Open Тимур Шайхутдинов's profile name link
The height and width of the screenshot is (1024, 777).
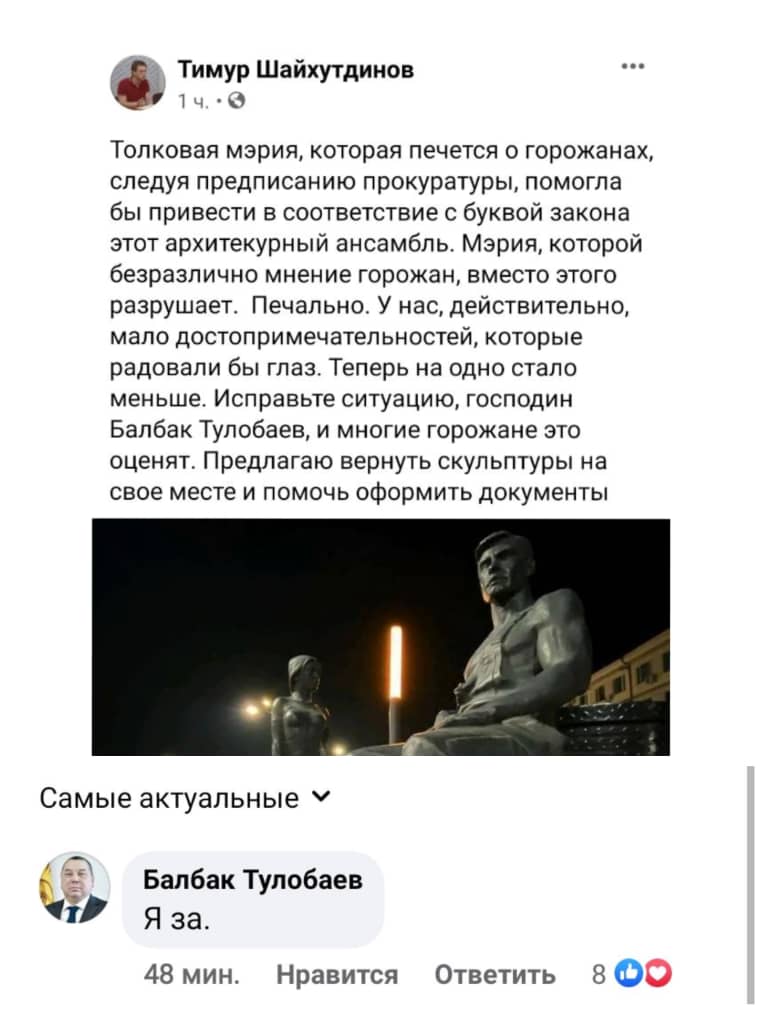(x=295, y=70)
